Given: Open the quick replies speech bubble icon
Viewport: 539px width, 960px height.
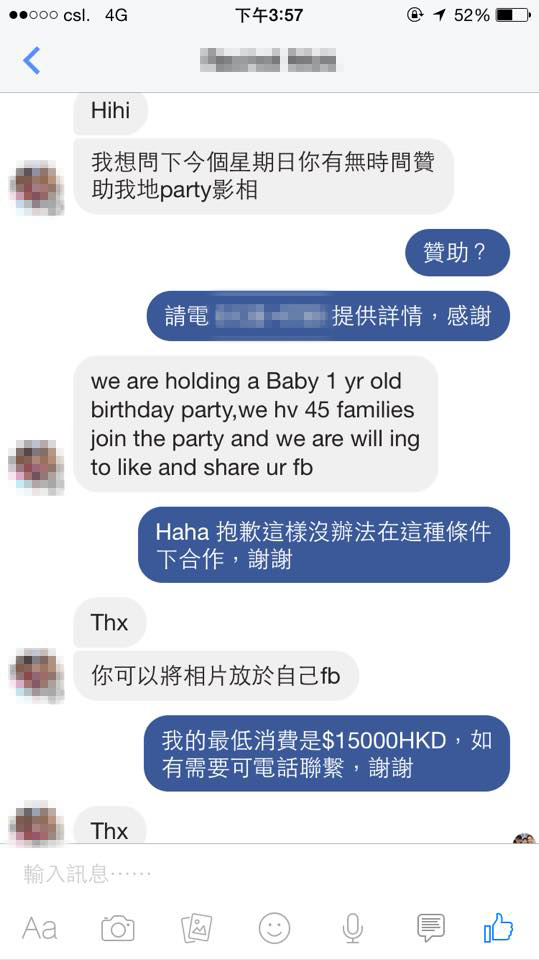Looking at the screenshot, I should (431, 928).
